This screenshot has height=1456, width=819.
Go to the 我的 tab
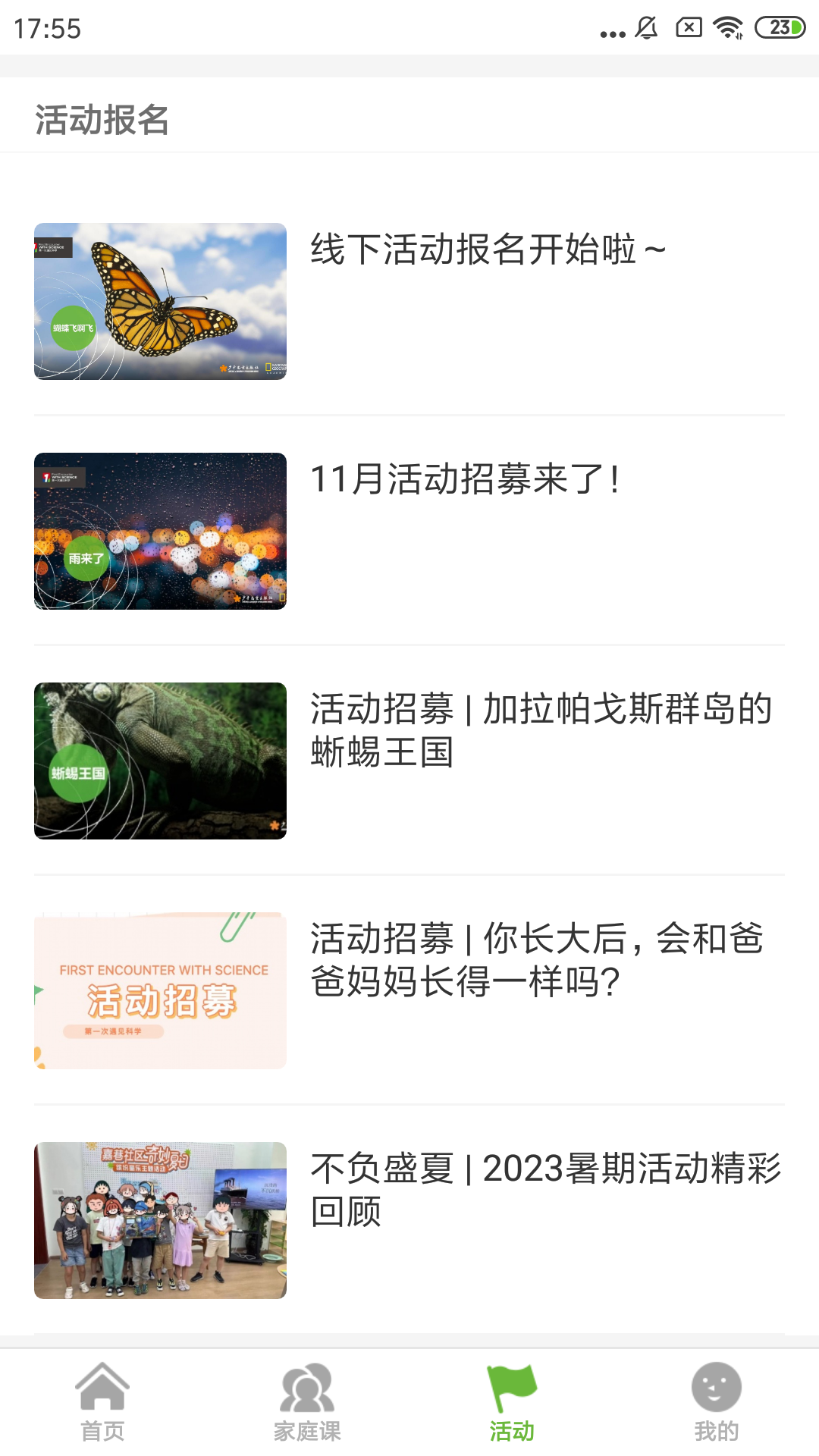[x=716, y=1402]
